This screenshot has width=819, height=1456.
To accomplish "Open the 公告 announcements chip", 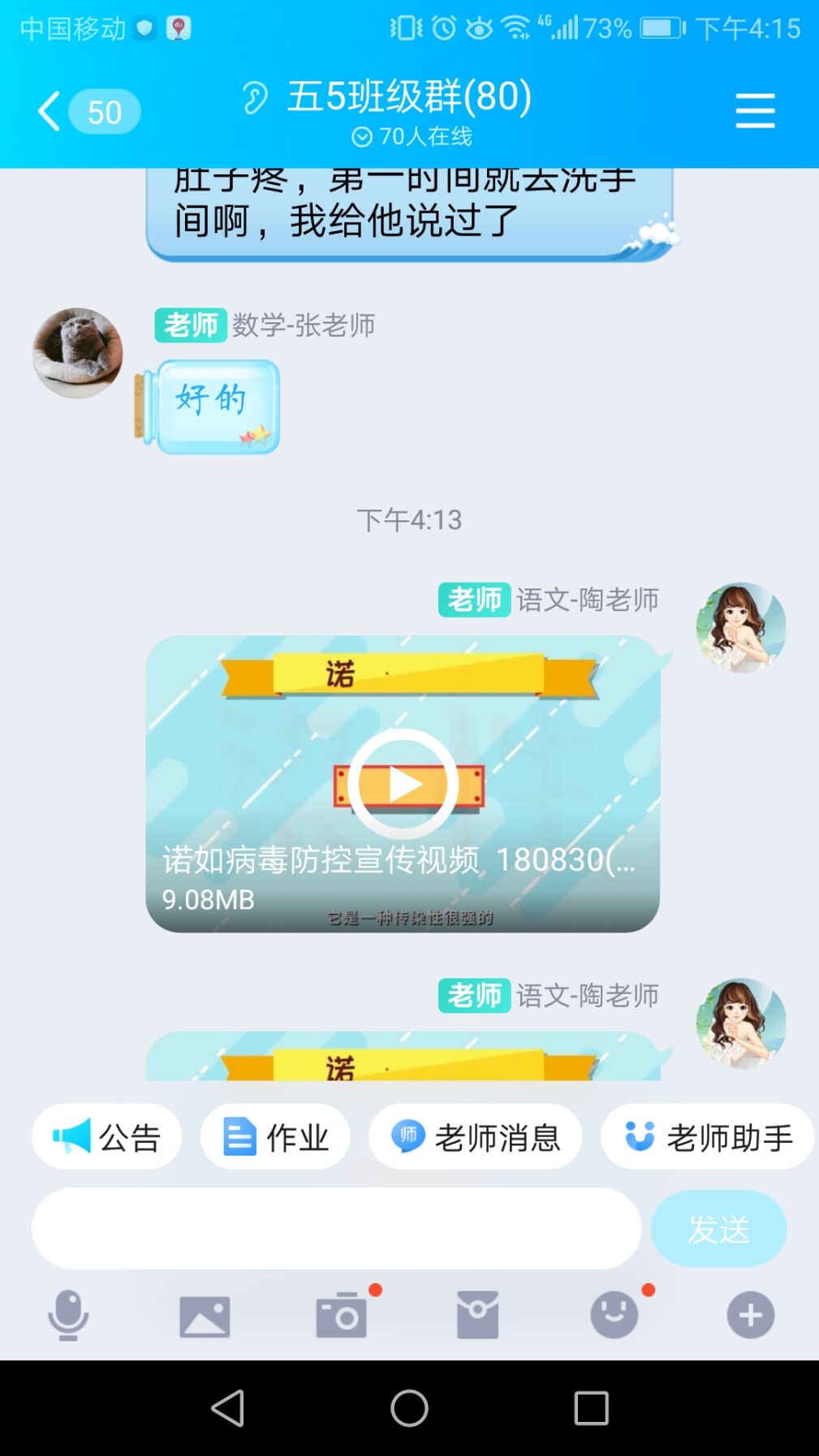I will click(x=106, y=1136).
